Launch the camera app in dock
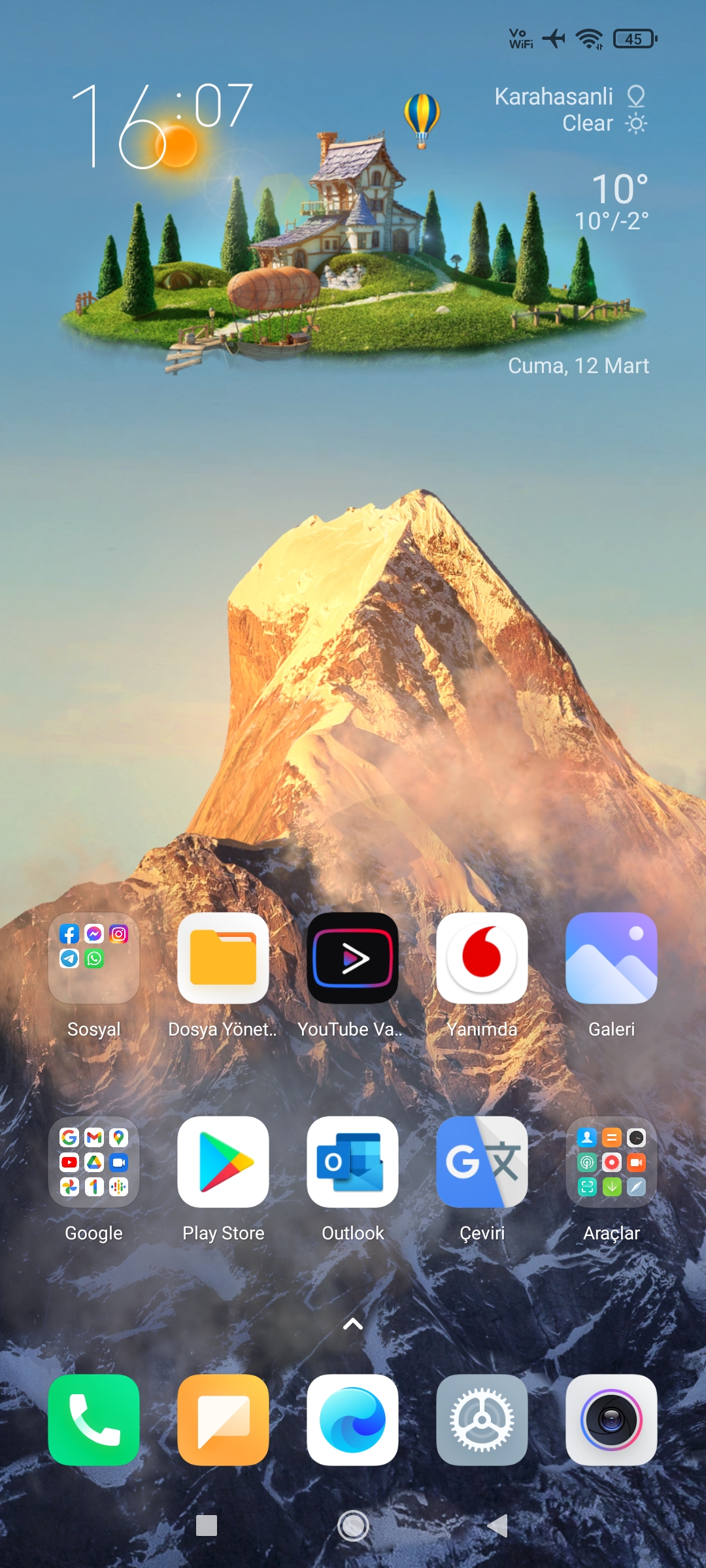Screen dimensions: 706x1568 pyautogui.click(x=611, y=1420)
